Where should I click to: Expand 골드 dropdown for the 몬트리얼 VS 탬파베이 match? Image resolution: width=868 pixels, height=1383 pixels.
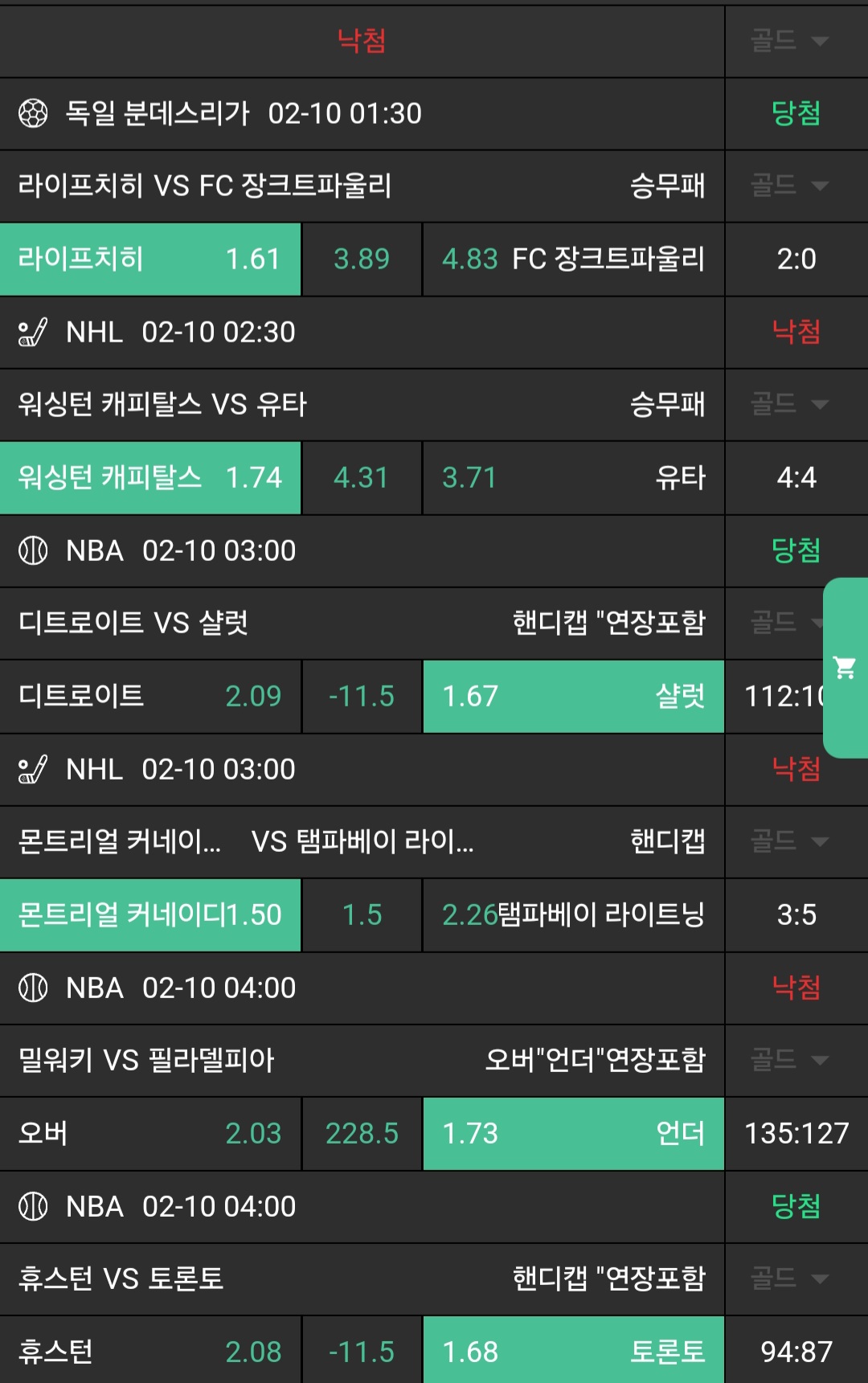[x=789, y=841]
